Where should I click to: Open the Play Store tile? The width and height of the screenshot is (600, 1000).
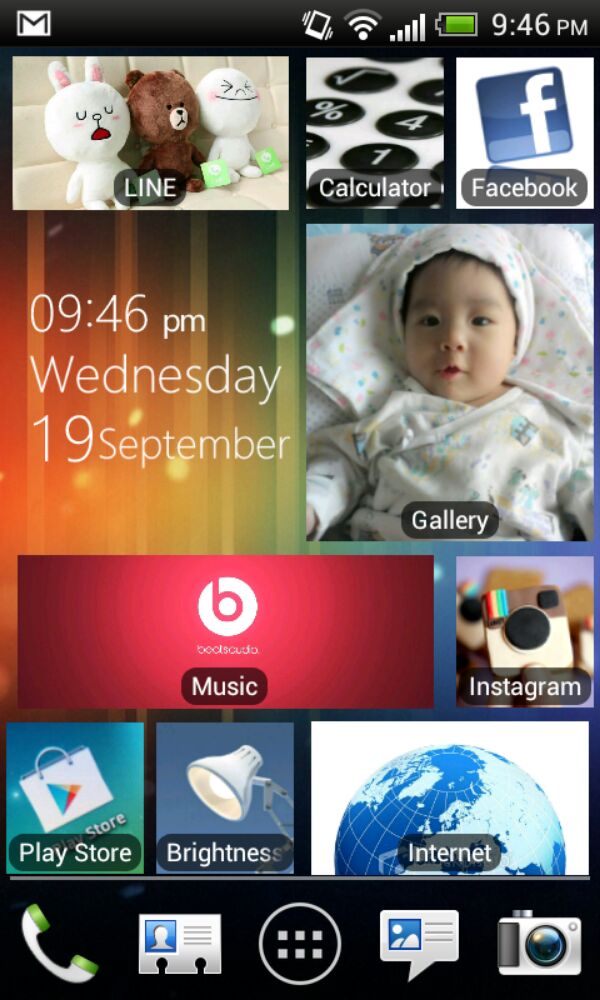(75, 797)
